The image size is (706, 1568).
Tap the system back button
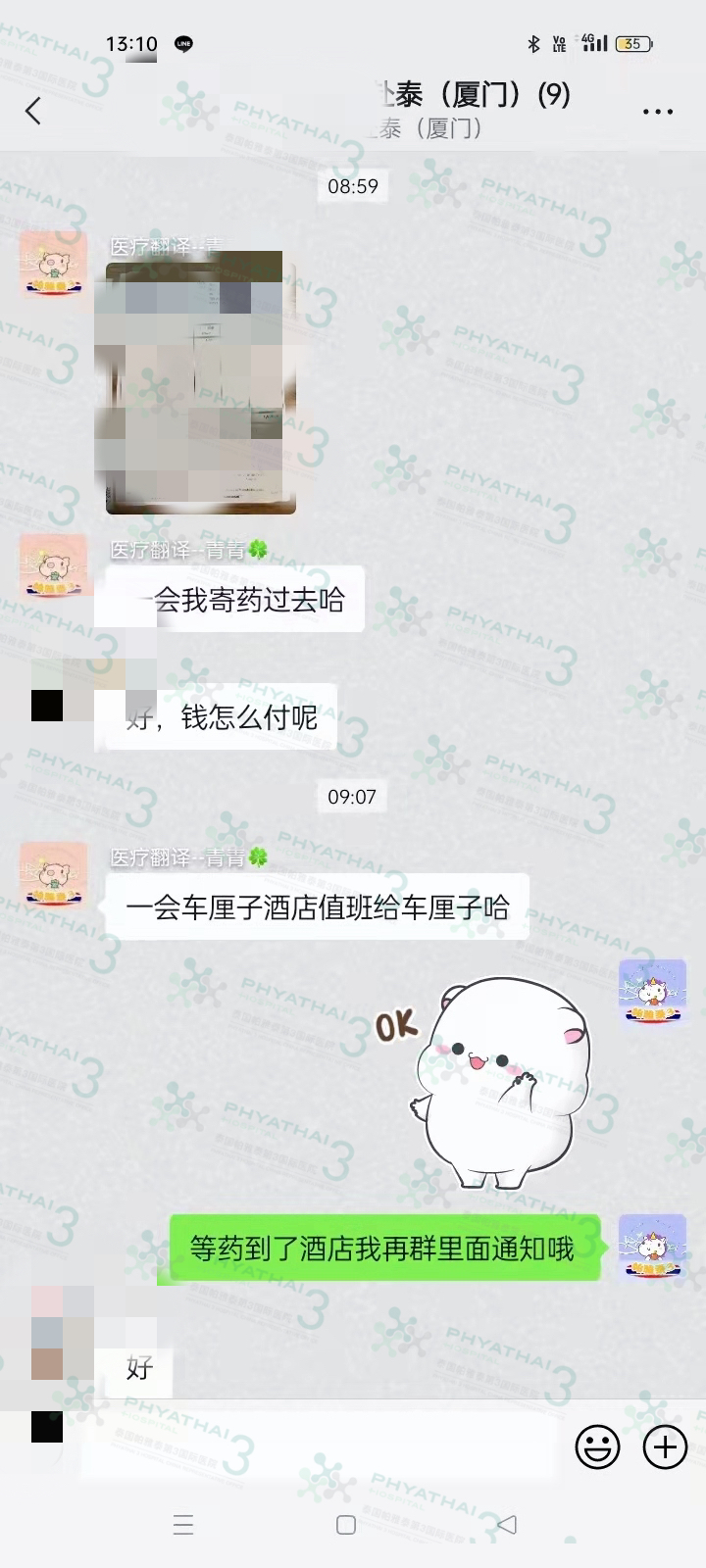tap(506, 1525)
